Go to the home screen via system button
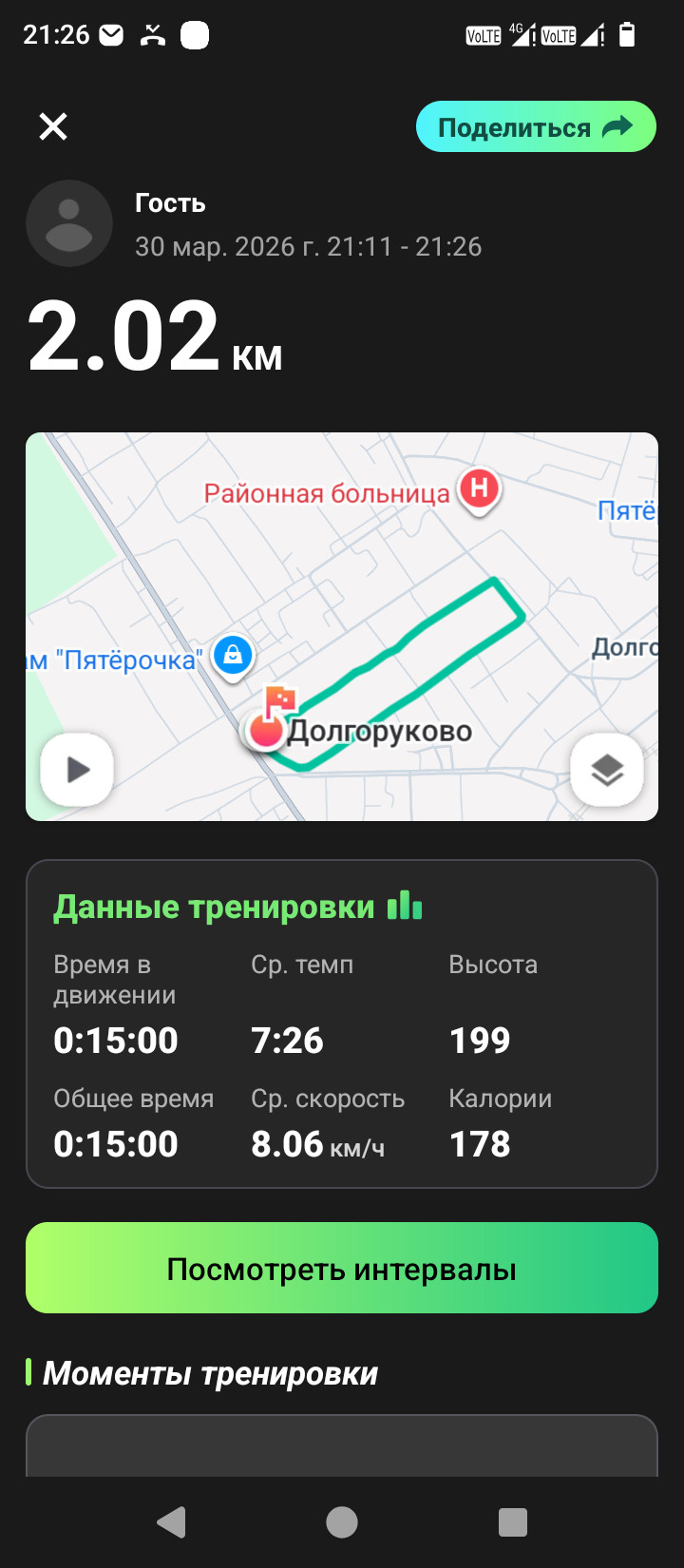The height and width of the screenshot is (1568, 684). click(342, 1522)
